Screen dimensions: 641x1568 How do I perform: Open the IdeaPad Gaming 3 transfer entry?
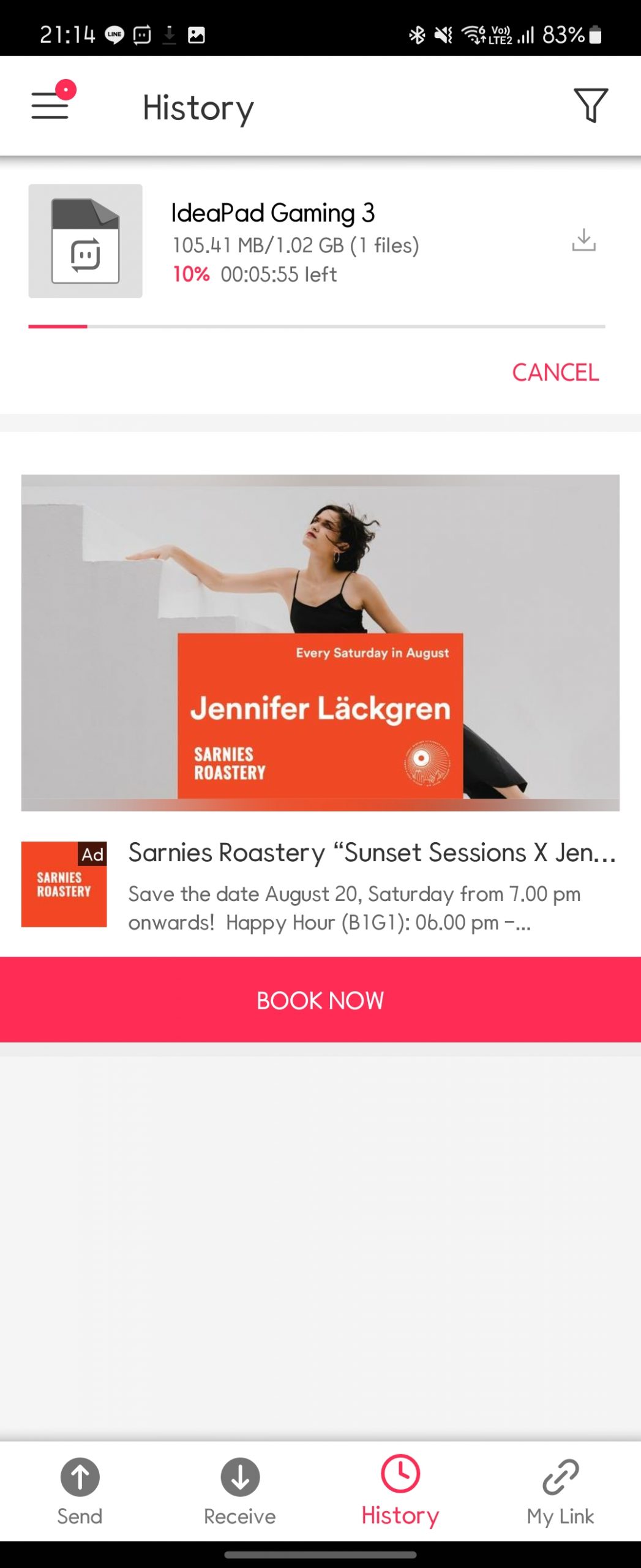click(x=294, y=242)
